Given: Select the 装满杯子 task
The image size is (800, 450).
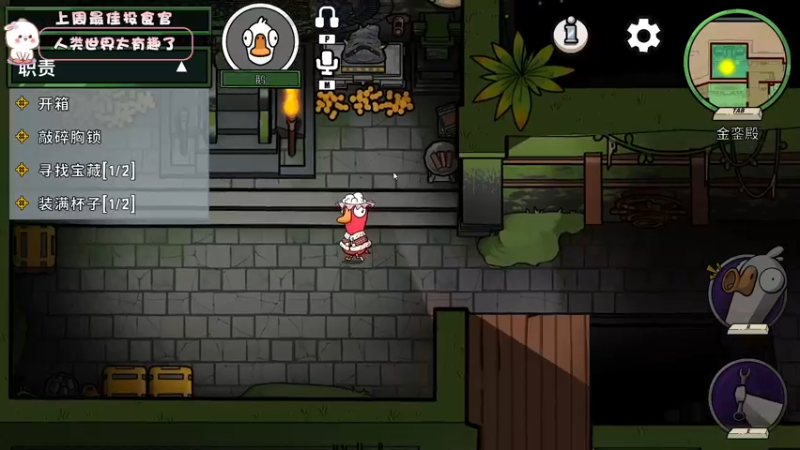Looking at the screenshot, I should click(85, 203).
